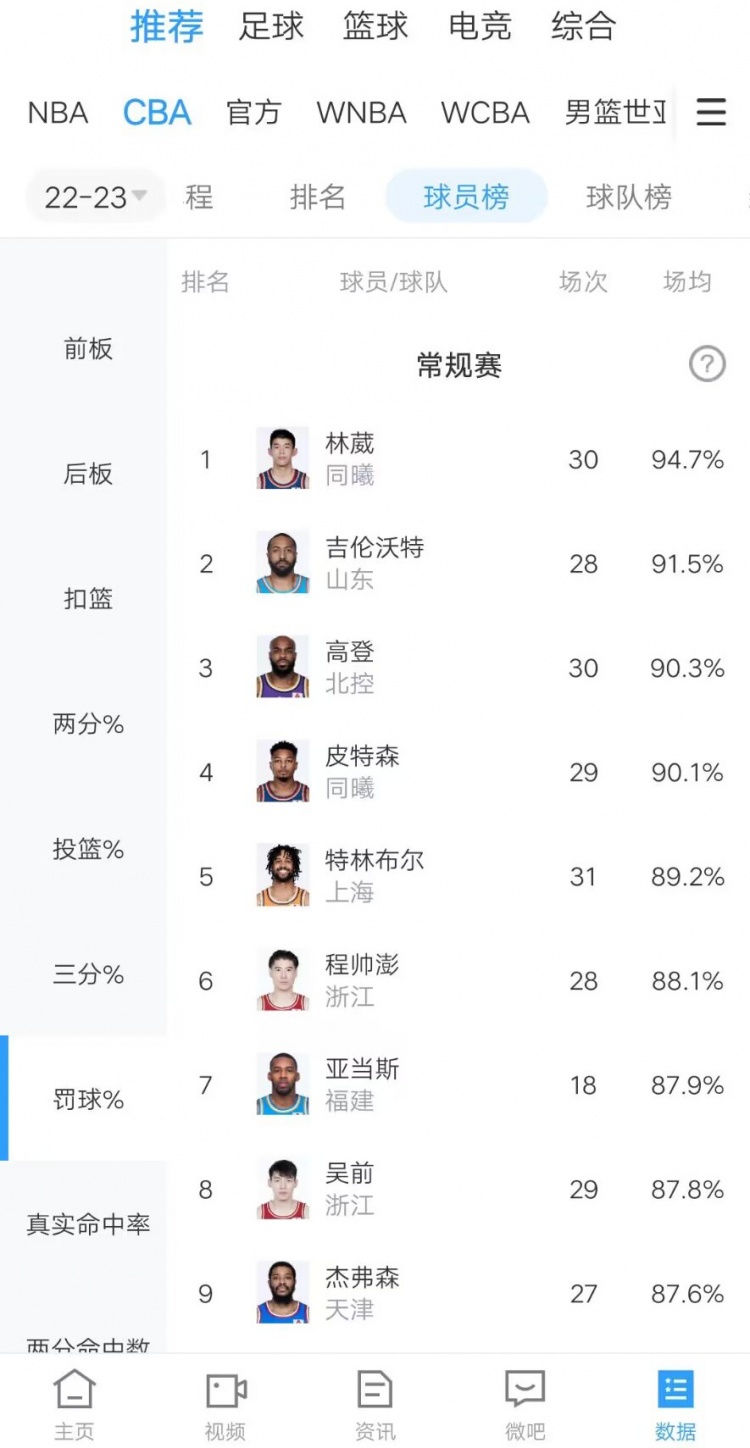Switch to the 球队榜 tab
750x1448 pixels.
coord(628,197)
